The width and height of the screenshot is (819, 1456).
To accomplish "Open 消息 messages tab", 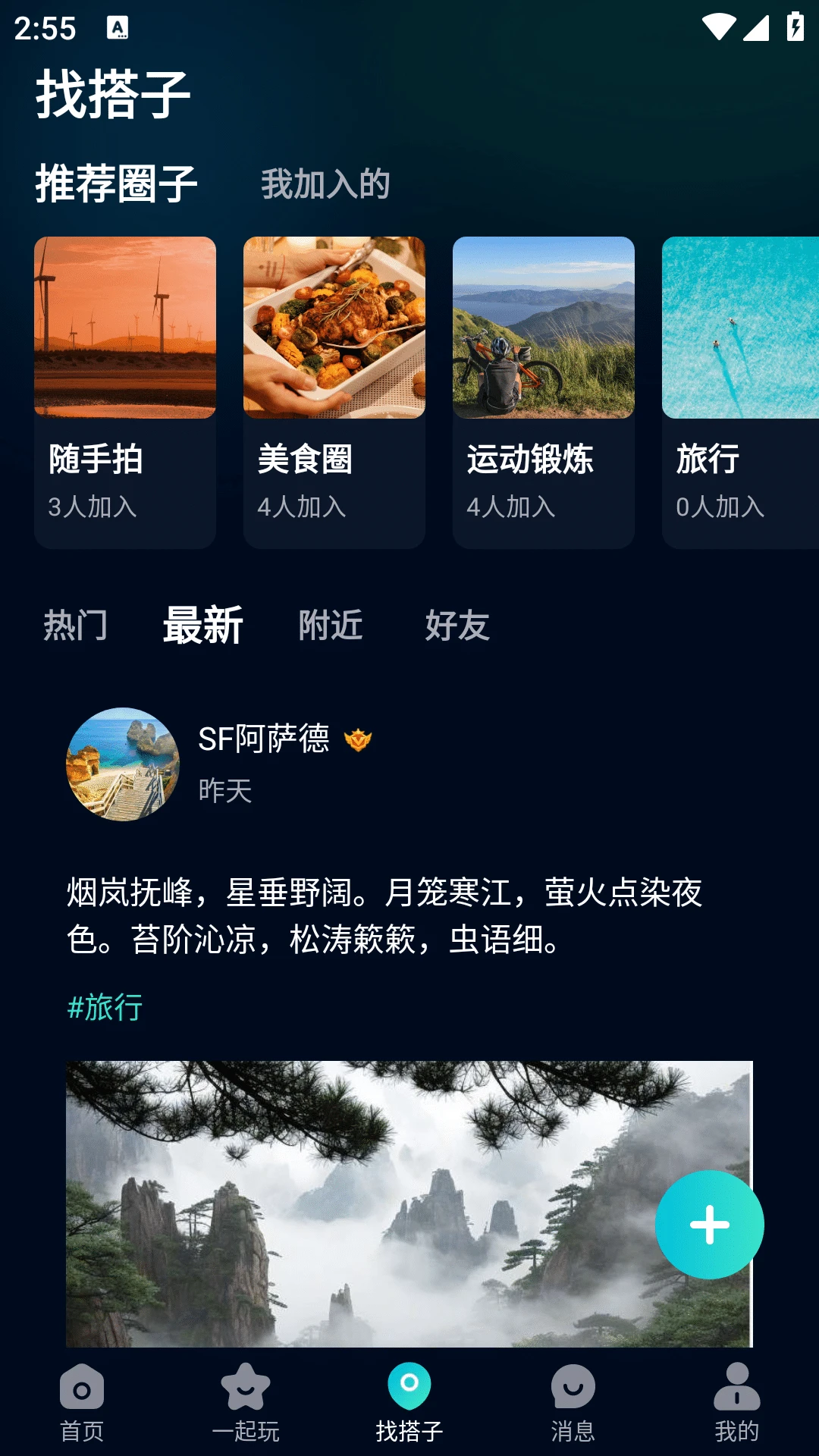I will pyautogui.click(x=573, y=1403).
